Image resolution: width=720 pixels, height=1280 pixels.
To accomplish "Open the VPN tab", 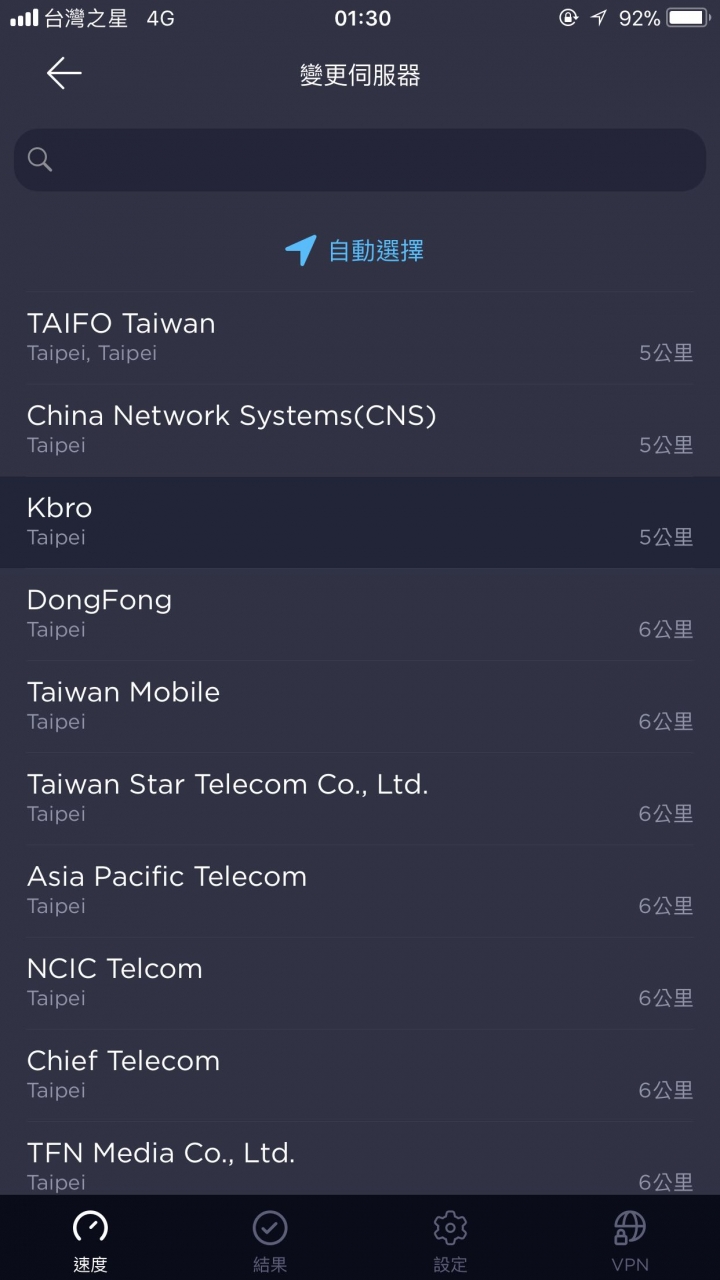I will point(630,1240).
